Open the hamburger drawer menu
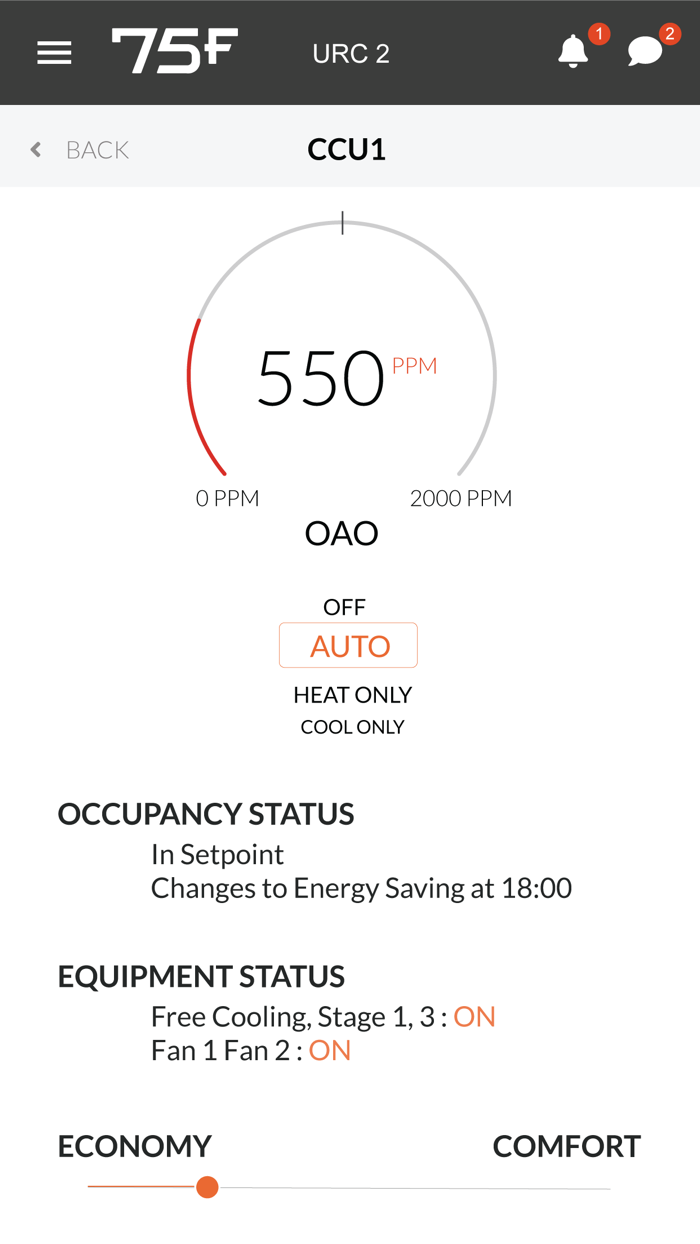 [x=54, y=53]
